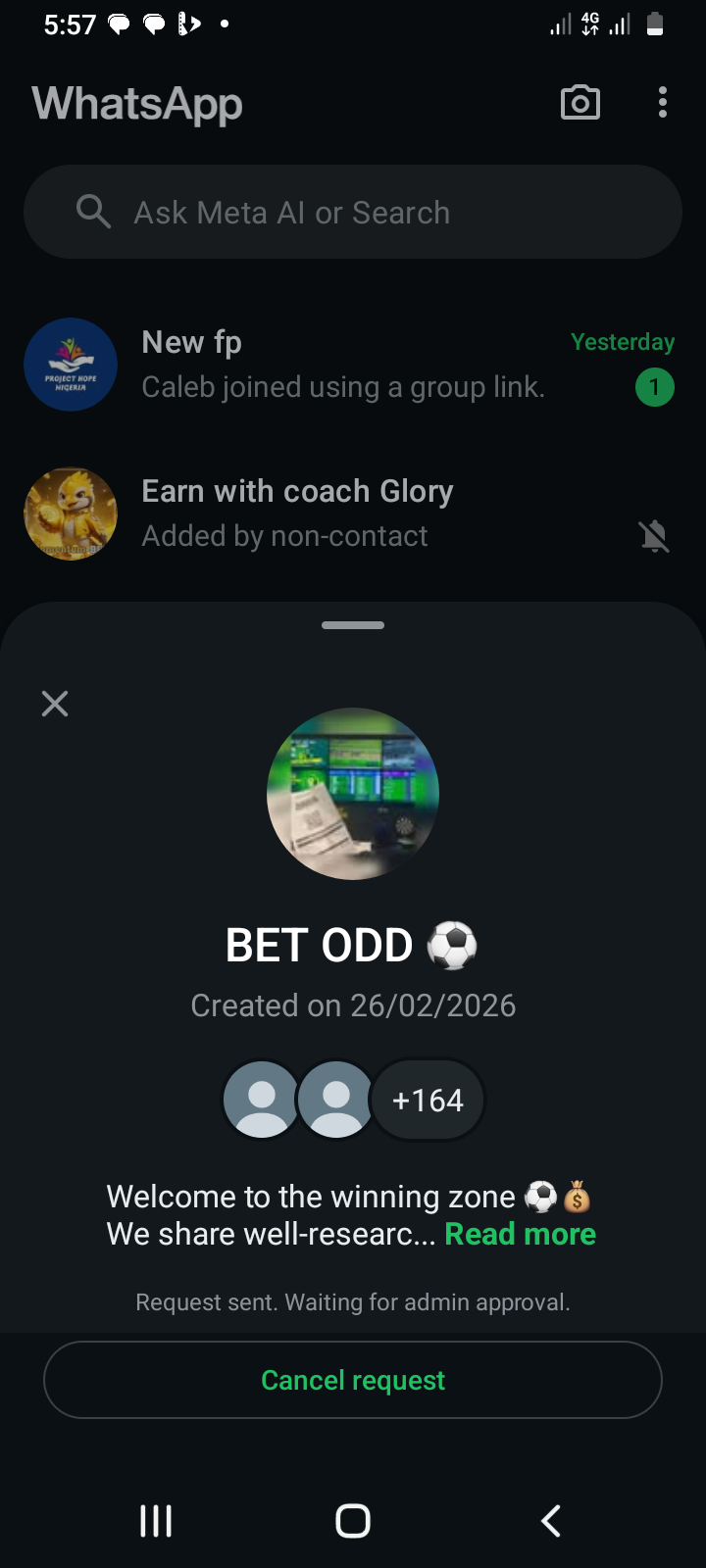This screenshot has width=706, height=1568.
Task: Go to the home screen
Action: tap(353, 1521)
